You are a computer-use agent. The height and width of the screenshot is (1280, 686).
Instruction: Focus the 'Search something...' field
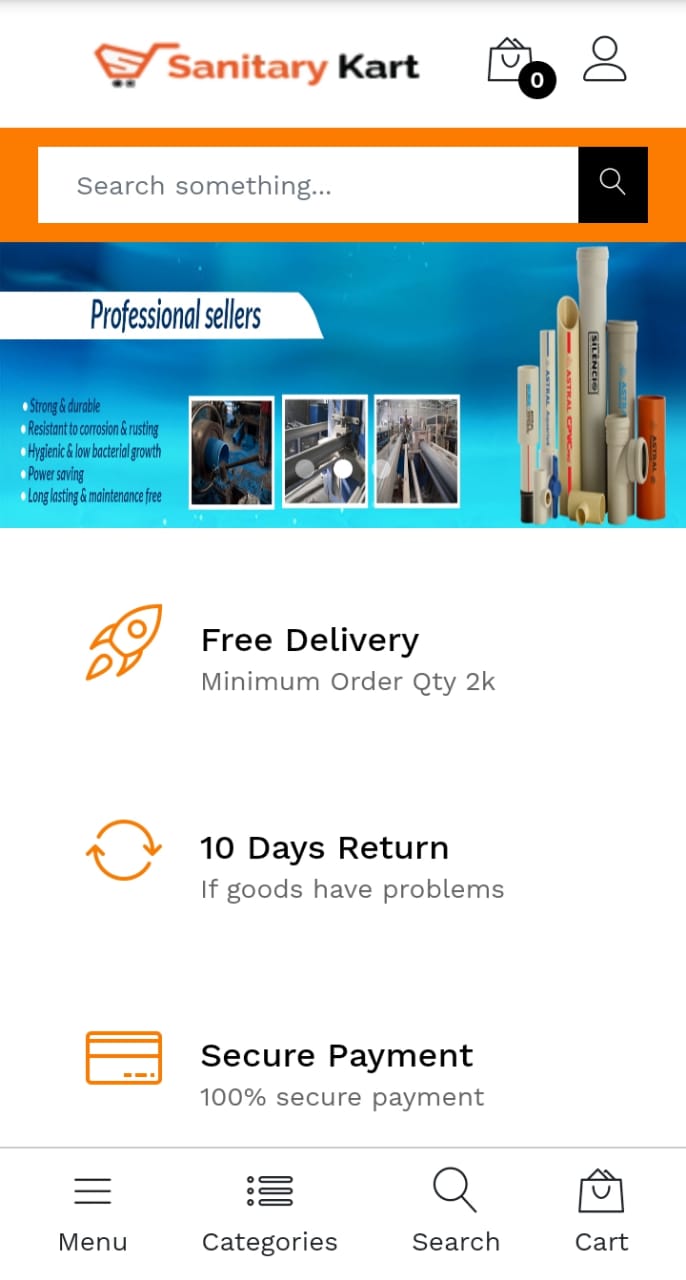click(x=308, y=185)
